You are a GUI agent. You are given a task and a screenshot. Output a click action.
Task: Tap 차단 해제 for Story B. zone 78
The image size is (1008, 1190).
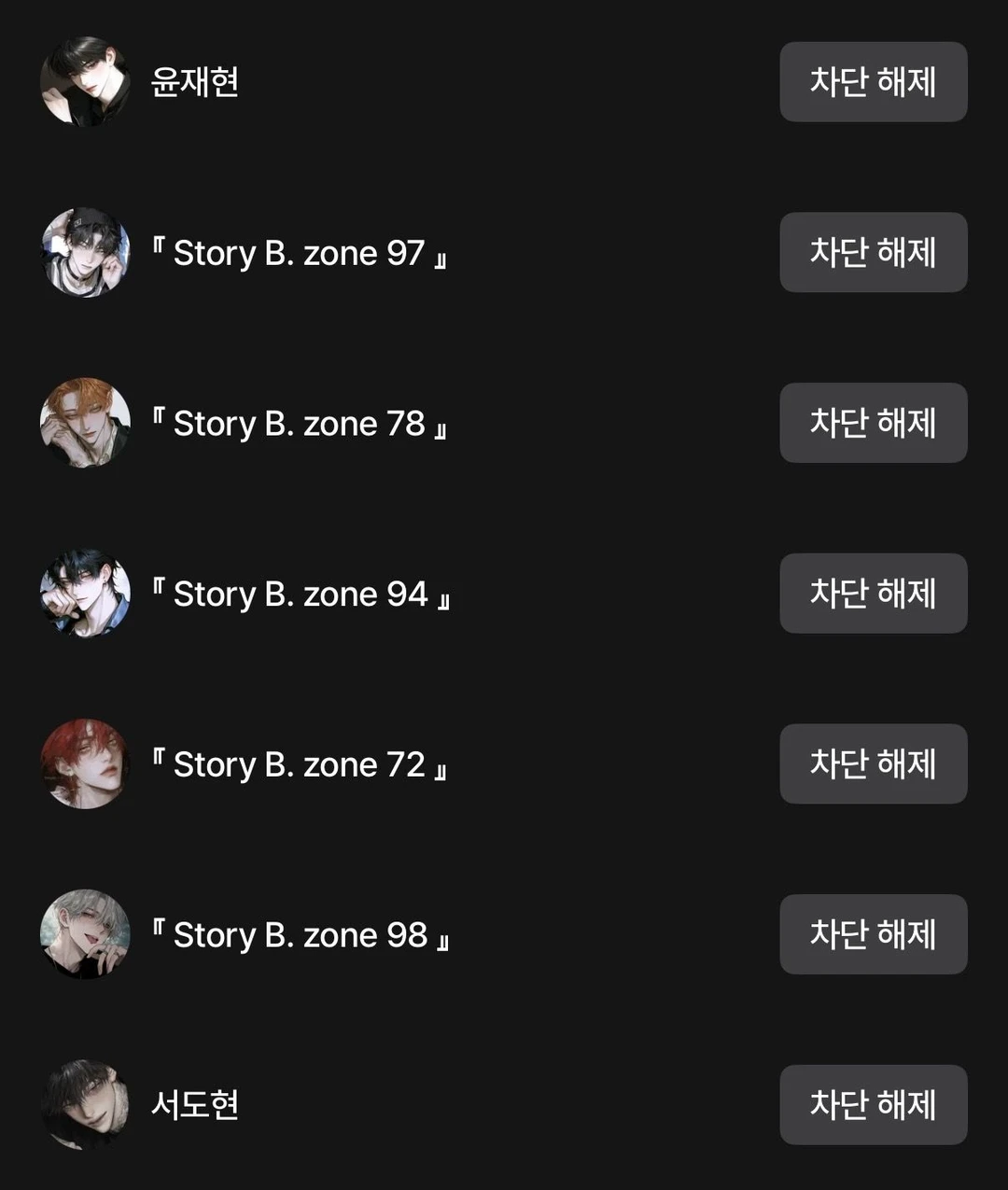point(873,423)
